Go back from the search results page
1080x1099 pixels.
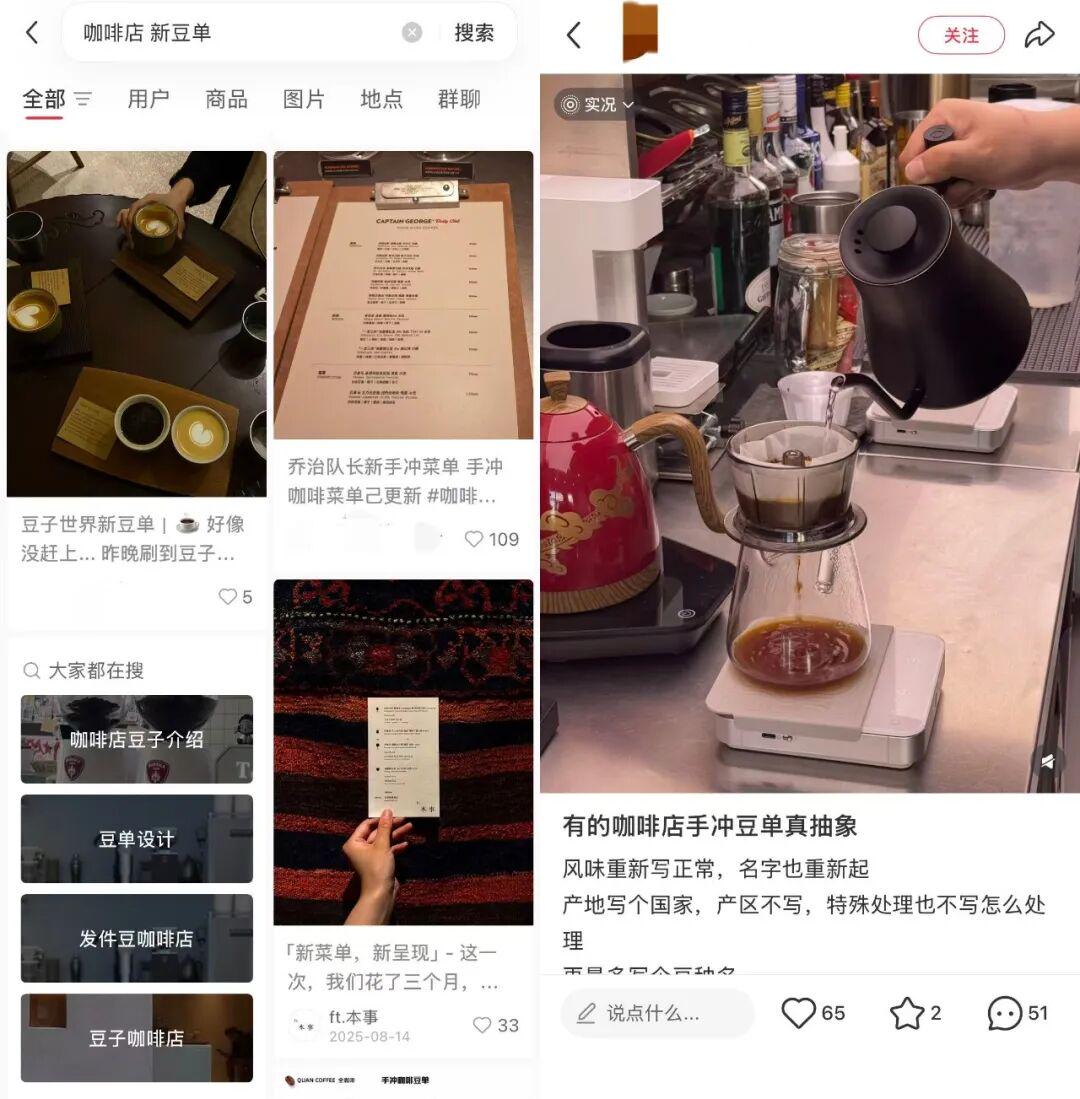[x=32, y=33]
